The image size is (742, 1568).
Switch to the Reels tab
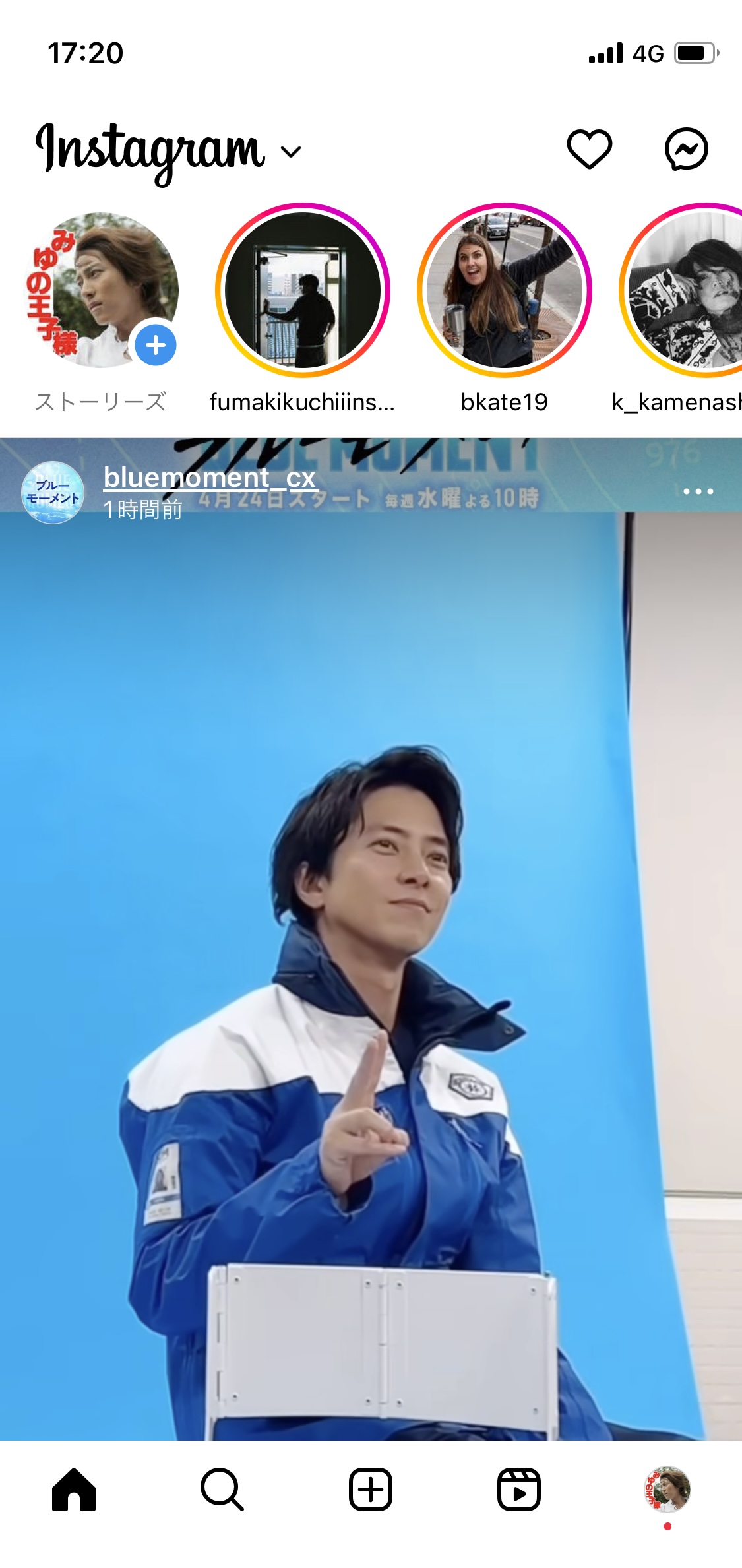click(x=519, y=1490)
